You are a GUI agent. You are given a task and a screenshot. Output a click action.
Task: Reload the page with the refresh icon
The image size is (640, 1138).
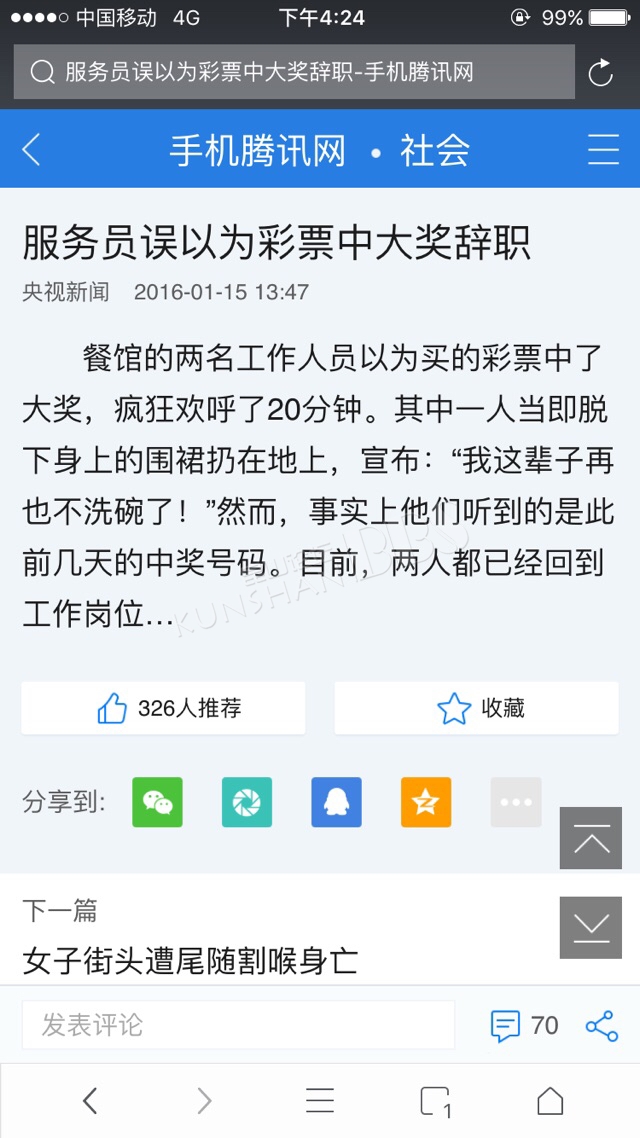[601, 73]
